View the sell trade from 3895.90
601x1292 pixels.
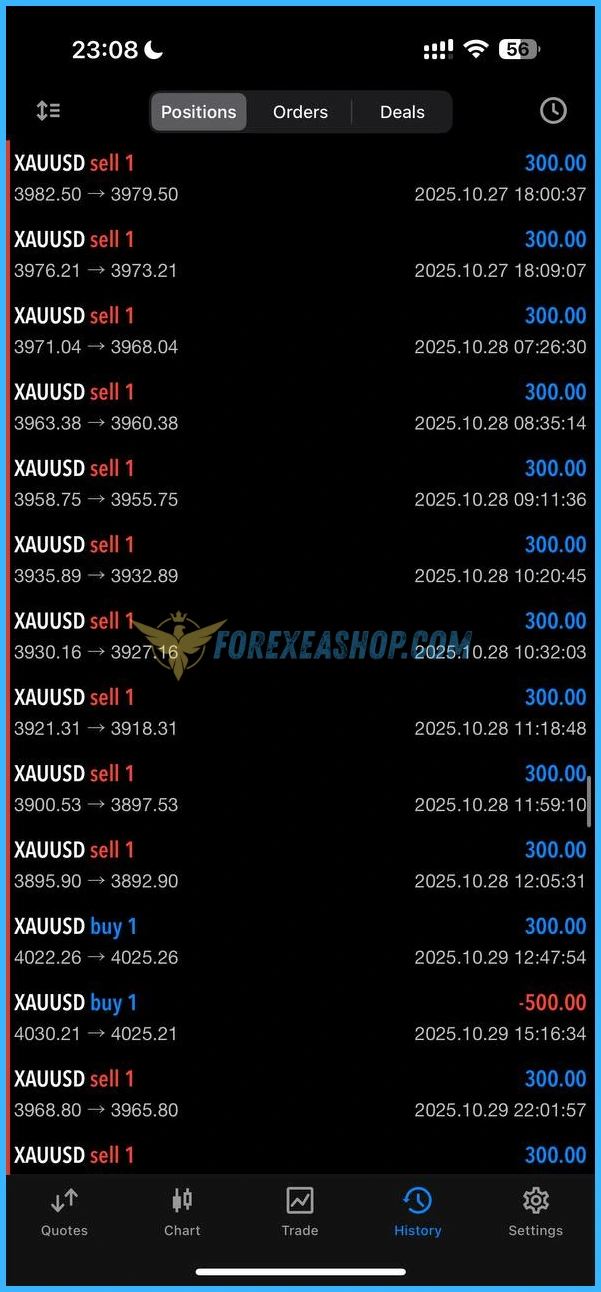300,865
